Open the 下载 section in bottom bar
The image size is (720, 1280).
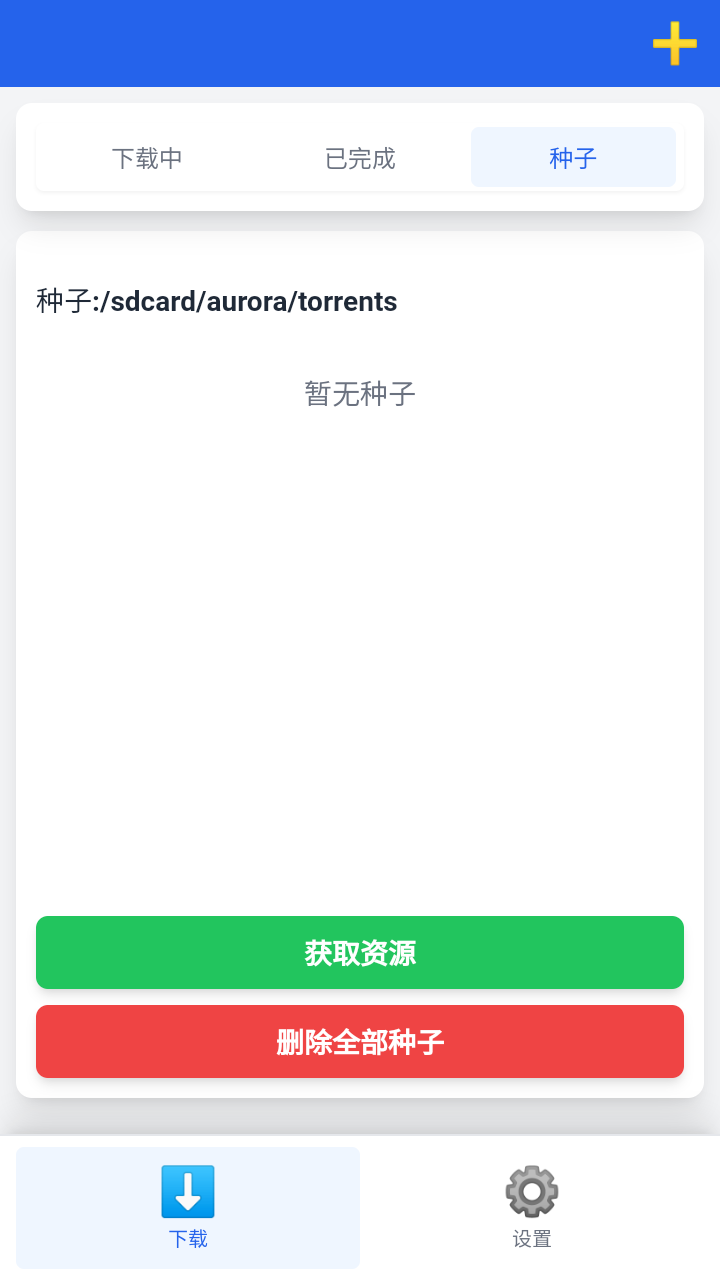[187, 1207]
